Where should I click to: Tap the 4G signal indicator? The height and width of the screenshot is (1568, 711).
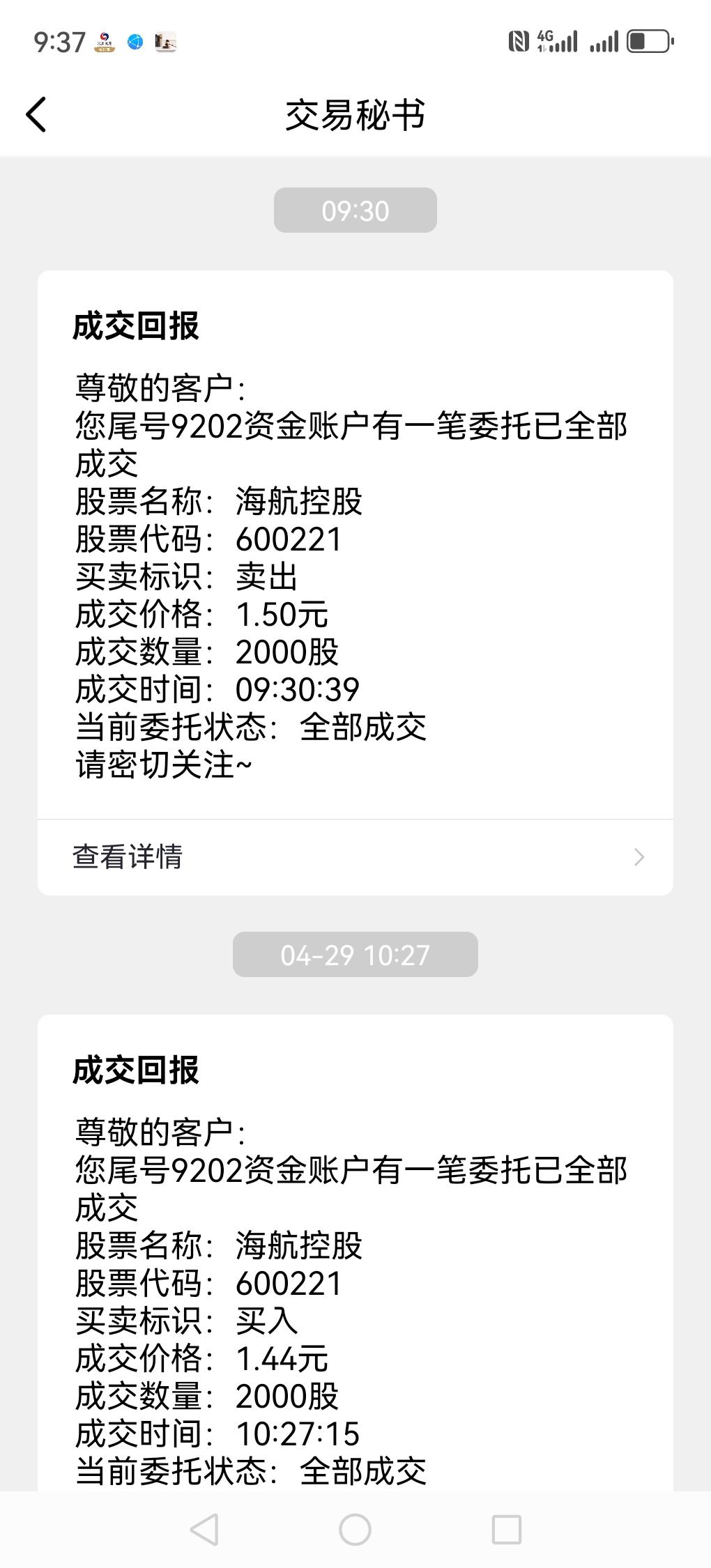(558, 40)
